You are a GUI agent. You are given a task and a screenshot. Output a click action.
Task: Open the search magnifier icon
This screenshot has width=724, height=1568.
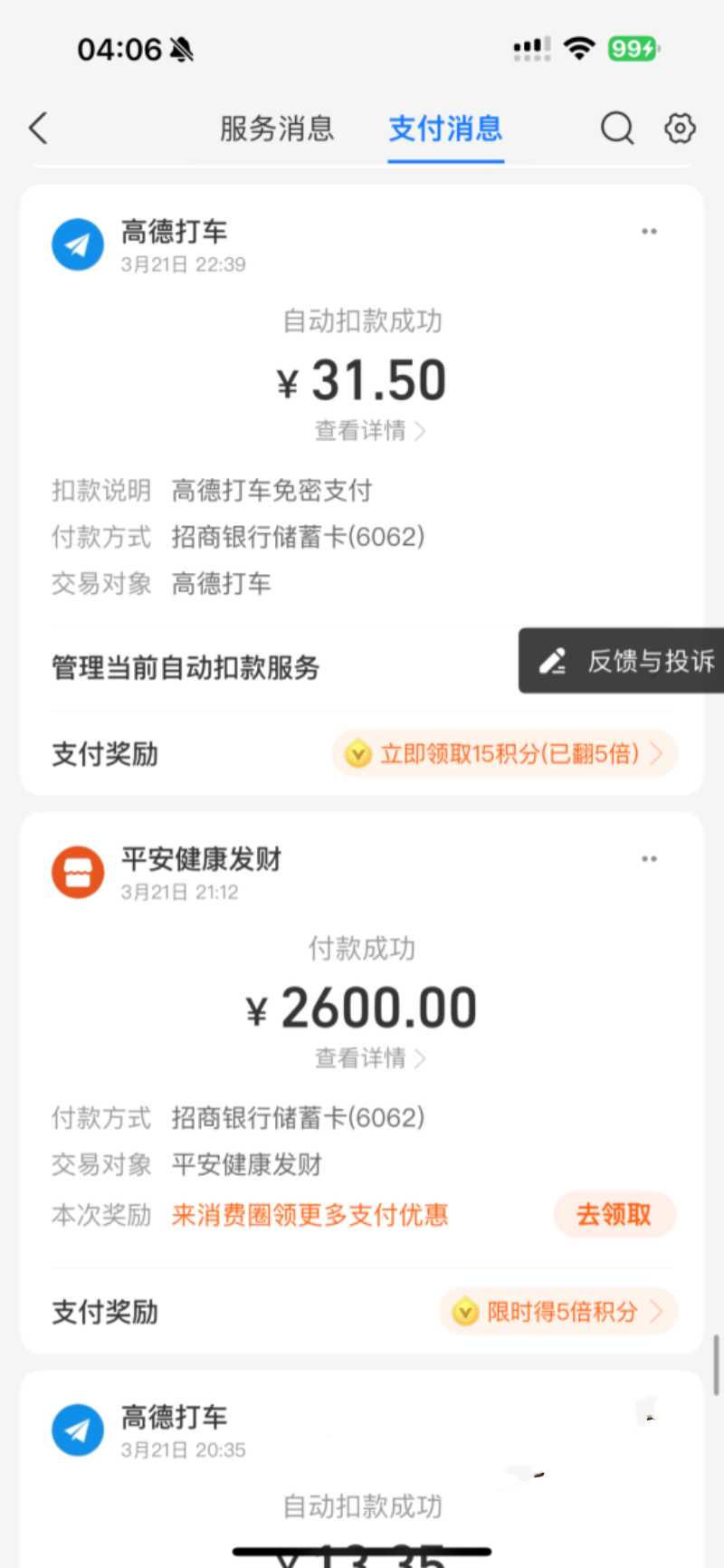coord(616,129)
